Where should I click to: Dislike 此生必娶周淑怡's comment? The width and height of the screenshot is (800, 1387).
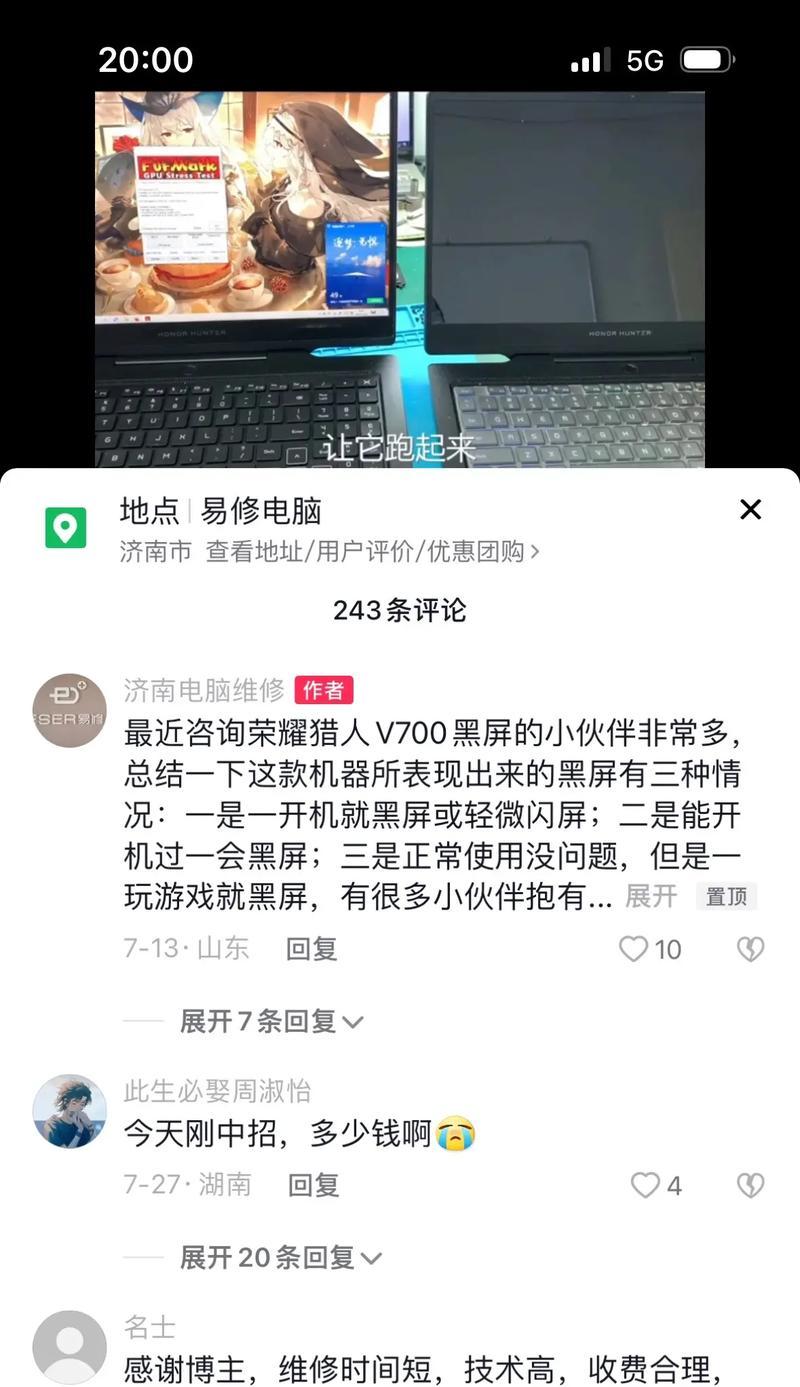coord(750,1185)
